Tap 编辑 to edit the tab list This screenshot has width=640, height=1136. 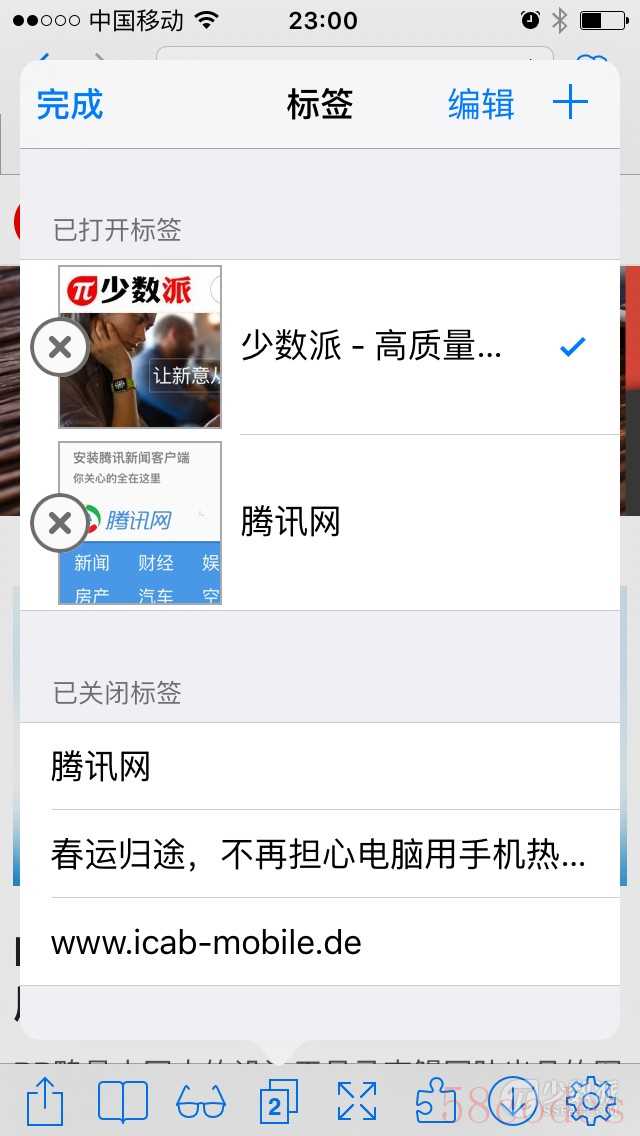pyautogui.click(x=481, y=104)
